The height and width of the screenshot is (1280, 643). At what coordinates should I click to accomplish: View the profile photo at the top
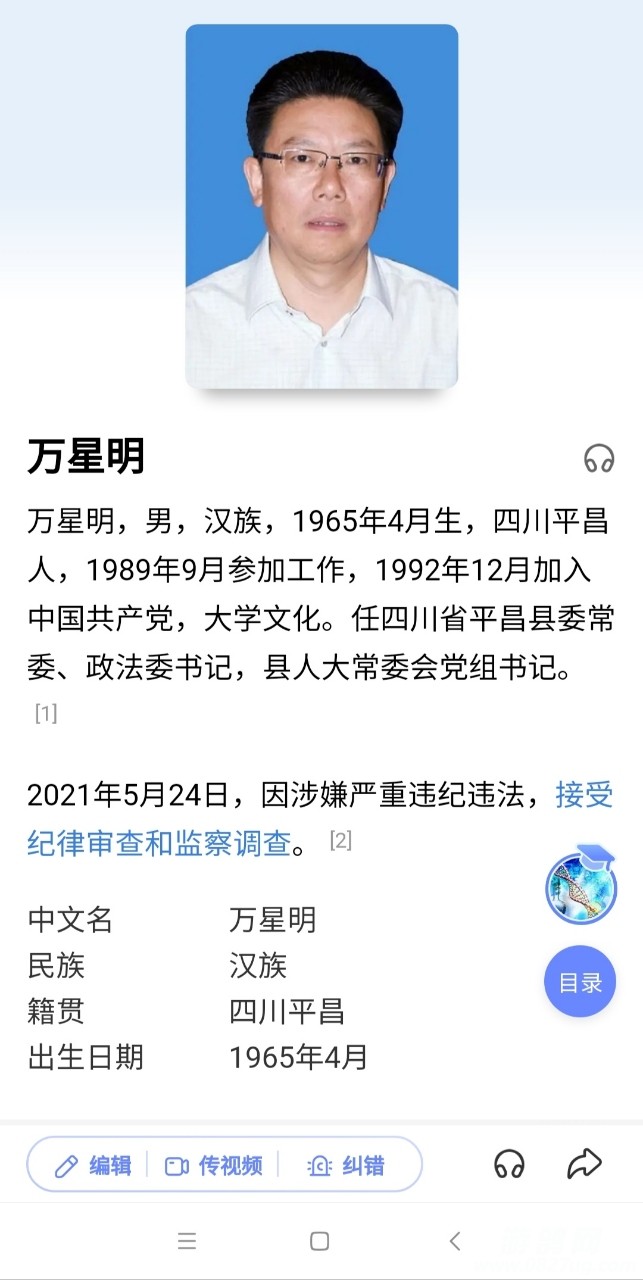tap(321, 206)
